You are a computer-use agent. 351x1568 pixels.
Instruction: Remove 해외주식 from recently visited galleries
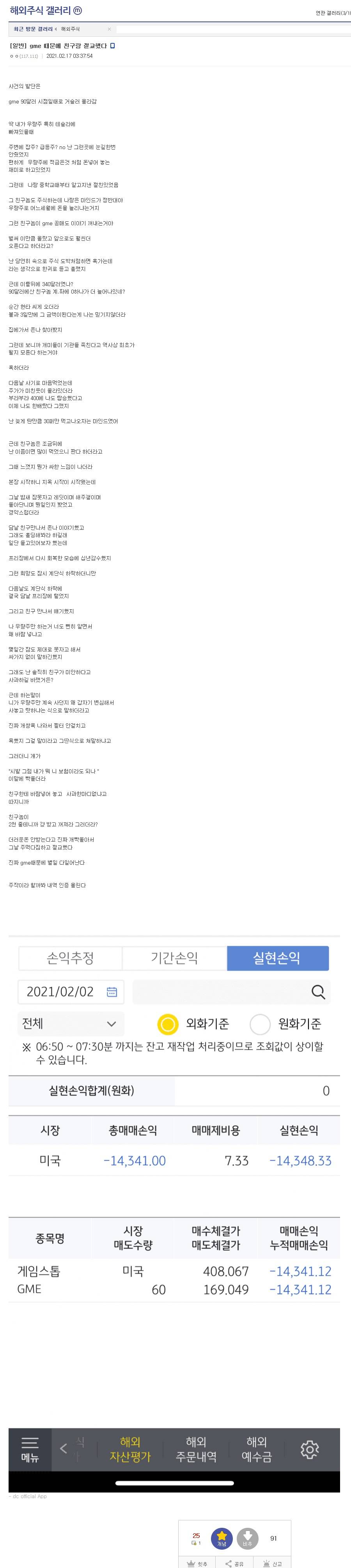pyautogui.click(x=110, y=29)
